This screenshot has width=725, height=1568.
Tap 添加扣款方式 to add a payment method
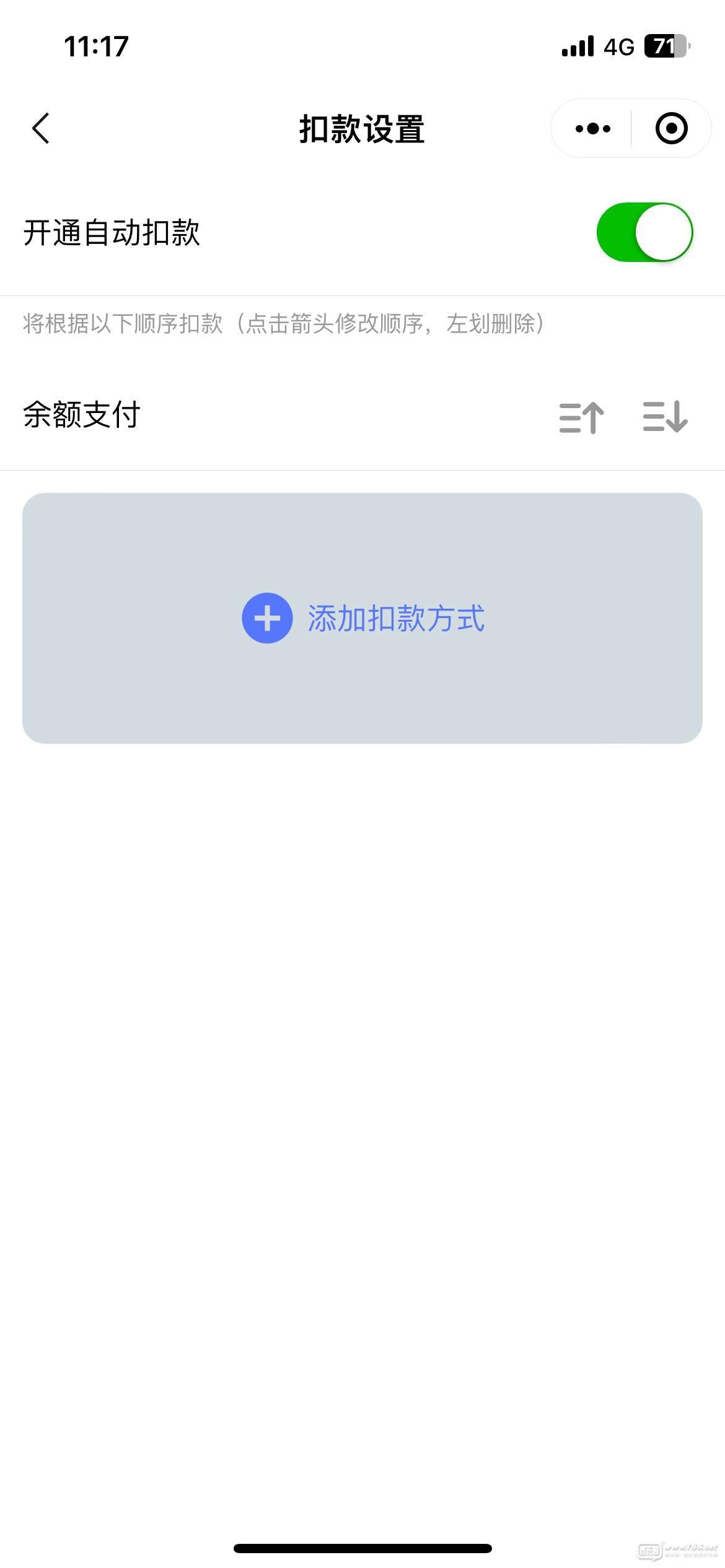pyautogui.click(x=362, y=618)
